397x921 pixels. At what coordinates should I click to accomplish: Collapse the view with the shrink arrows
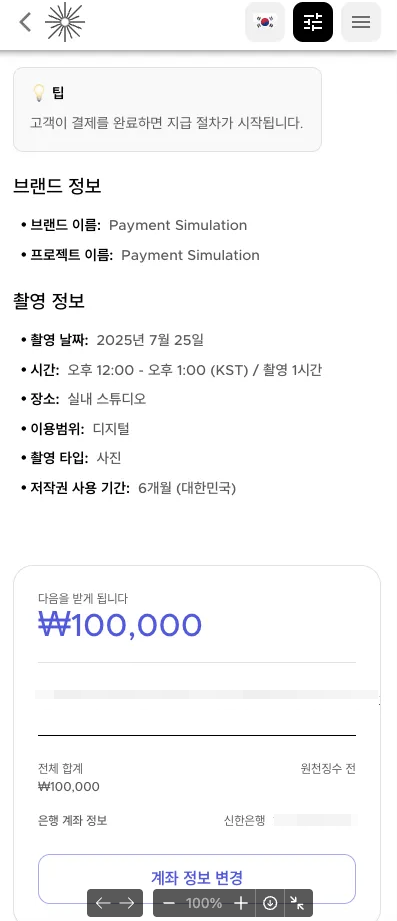298,903
